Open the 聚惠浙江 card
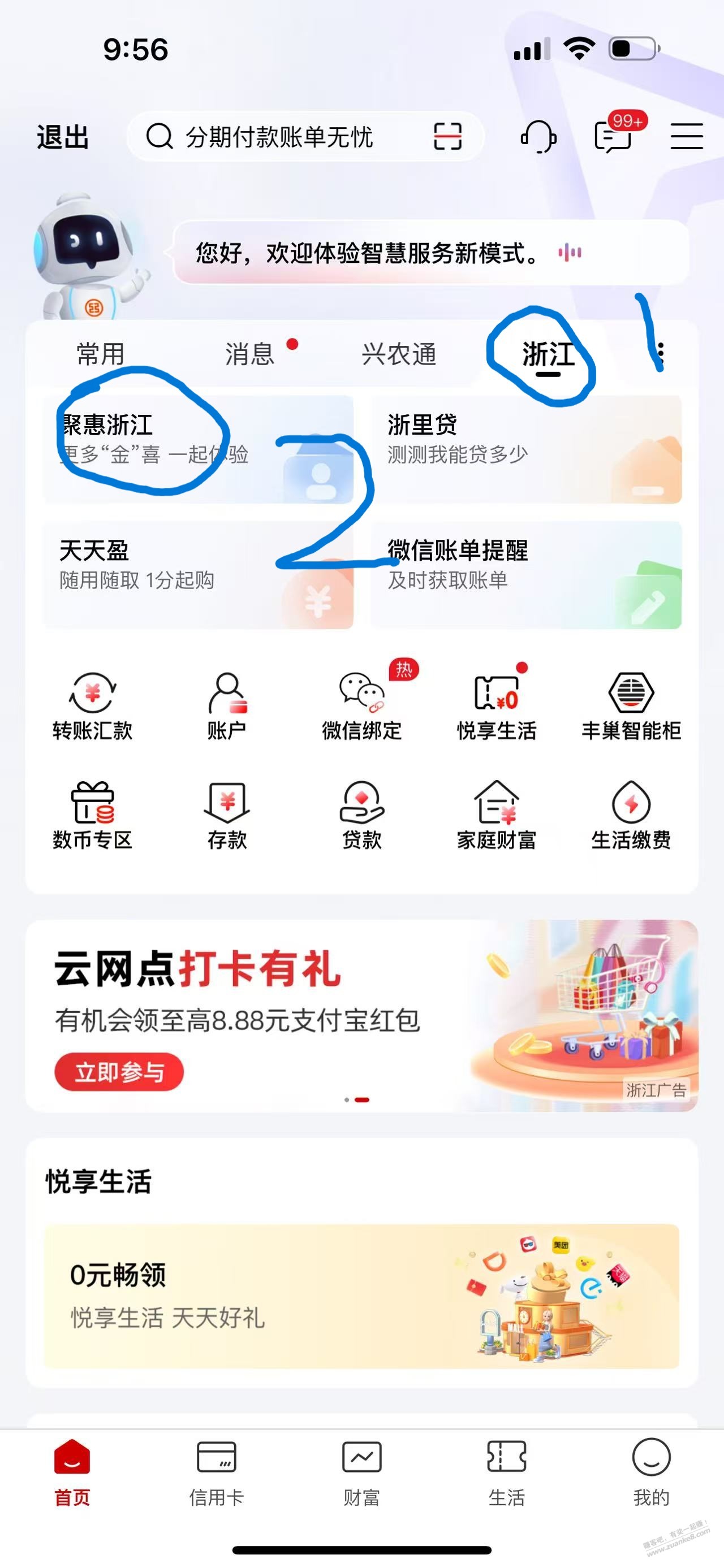724x1568 pixels. 198,449
